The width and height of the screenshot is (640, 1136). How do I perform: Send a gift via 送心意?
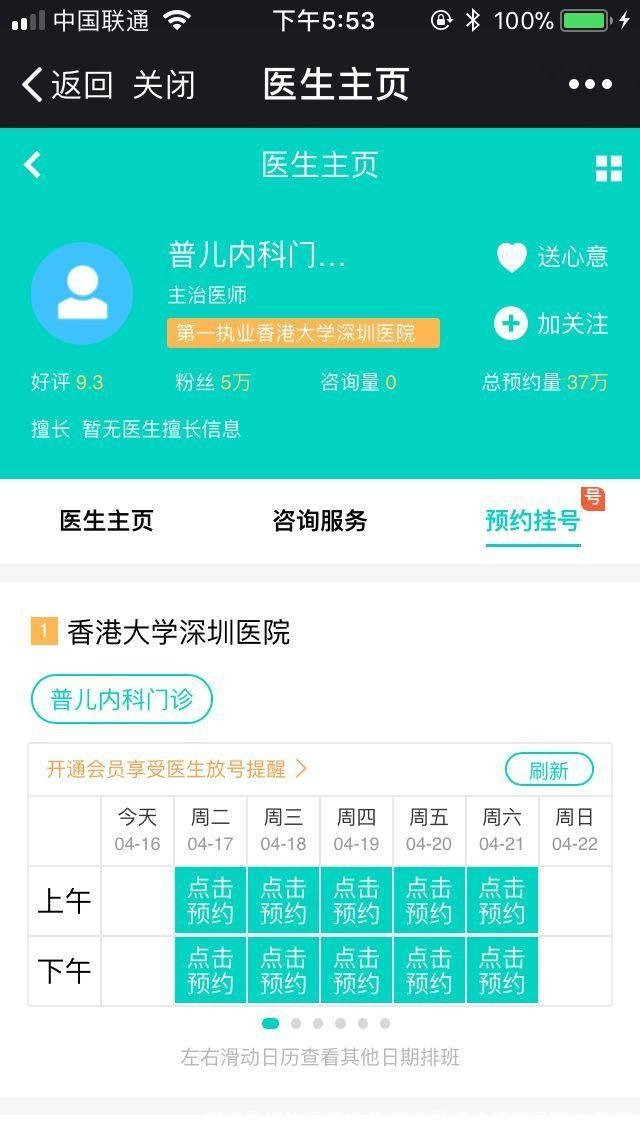(552, 257)
